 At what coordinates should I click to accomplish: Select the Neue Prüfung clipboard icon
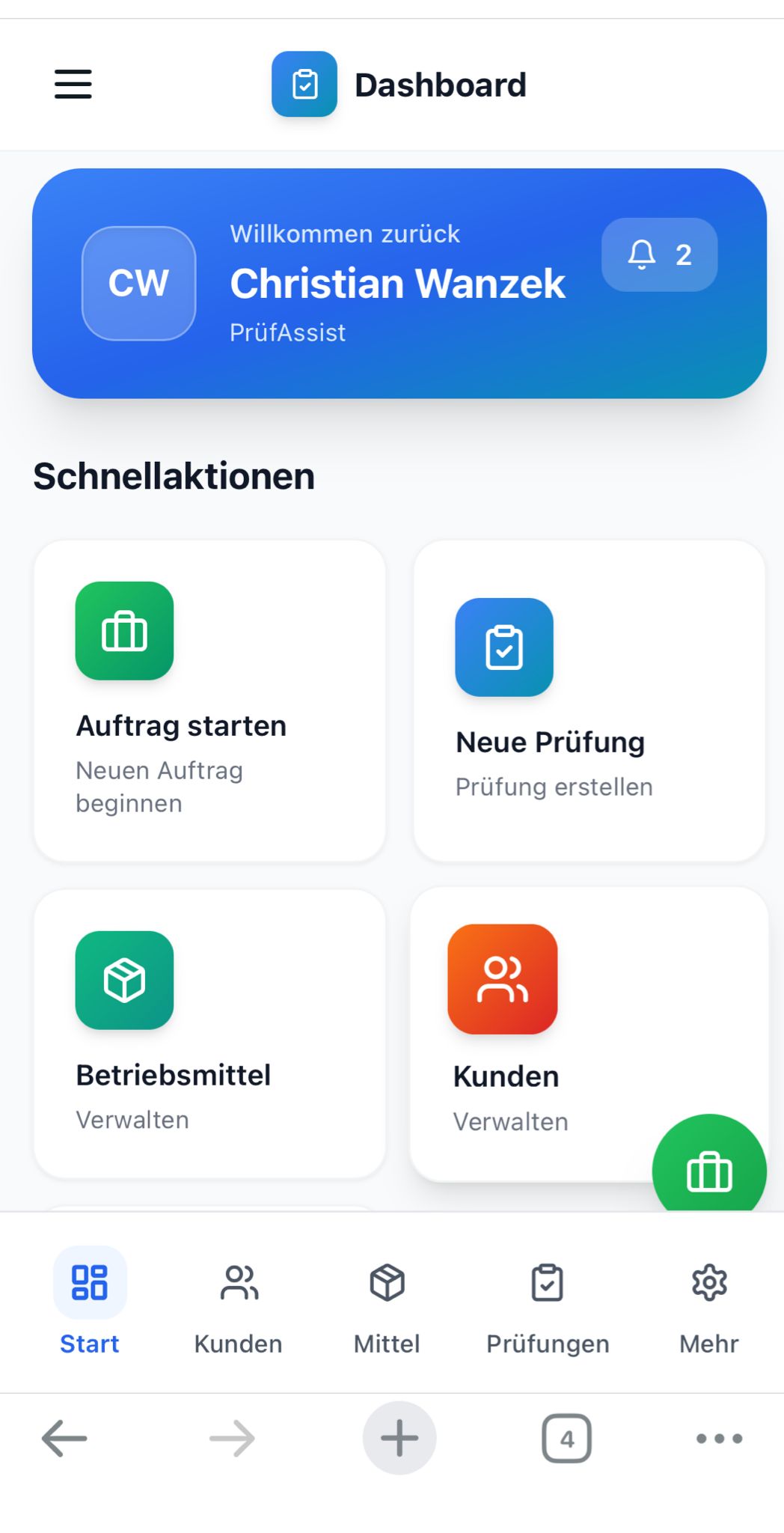[x=503, y=648]
